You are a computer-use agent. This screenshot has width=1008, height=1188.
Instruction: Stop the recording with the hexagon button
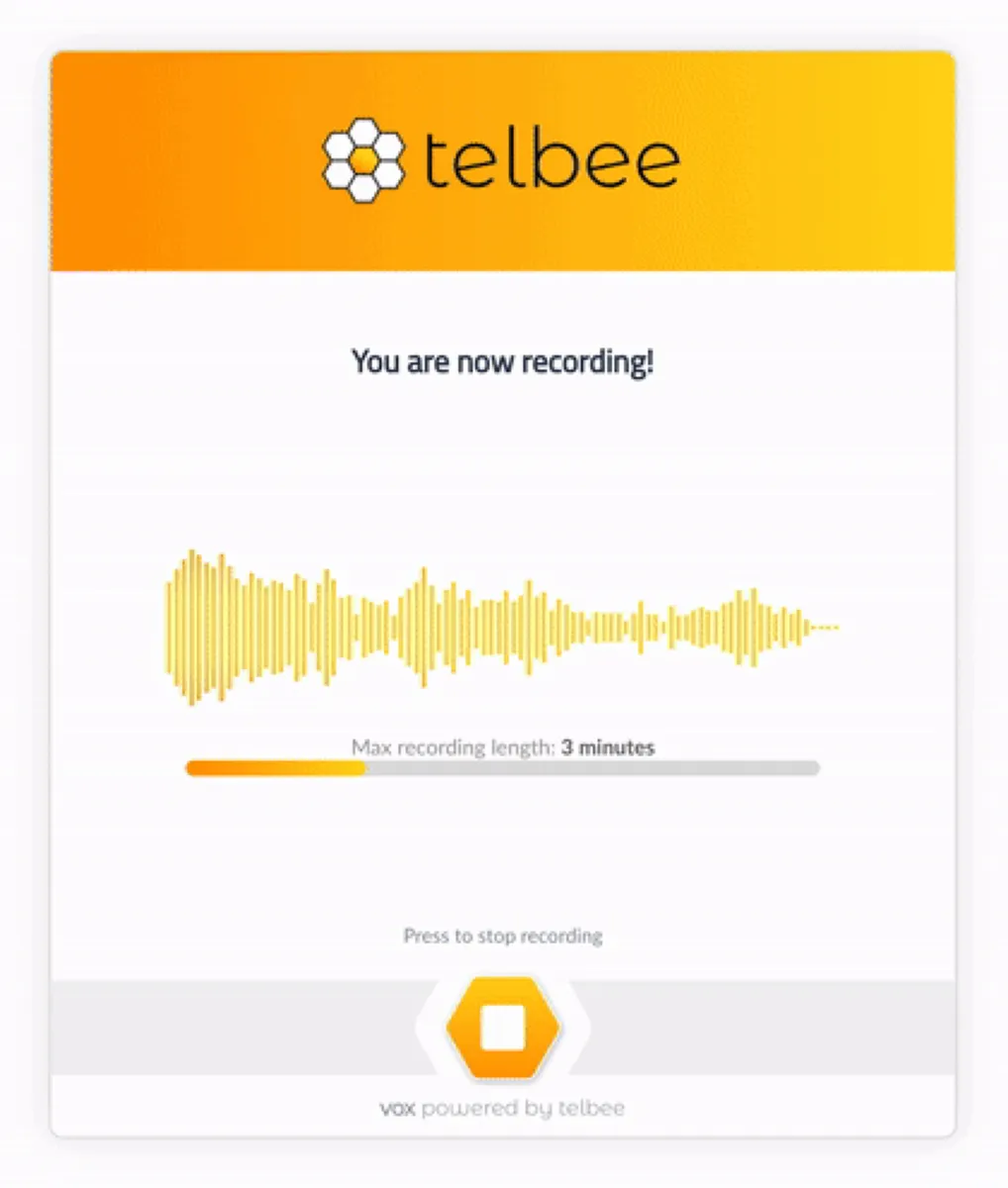tap(503, 1029)
